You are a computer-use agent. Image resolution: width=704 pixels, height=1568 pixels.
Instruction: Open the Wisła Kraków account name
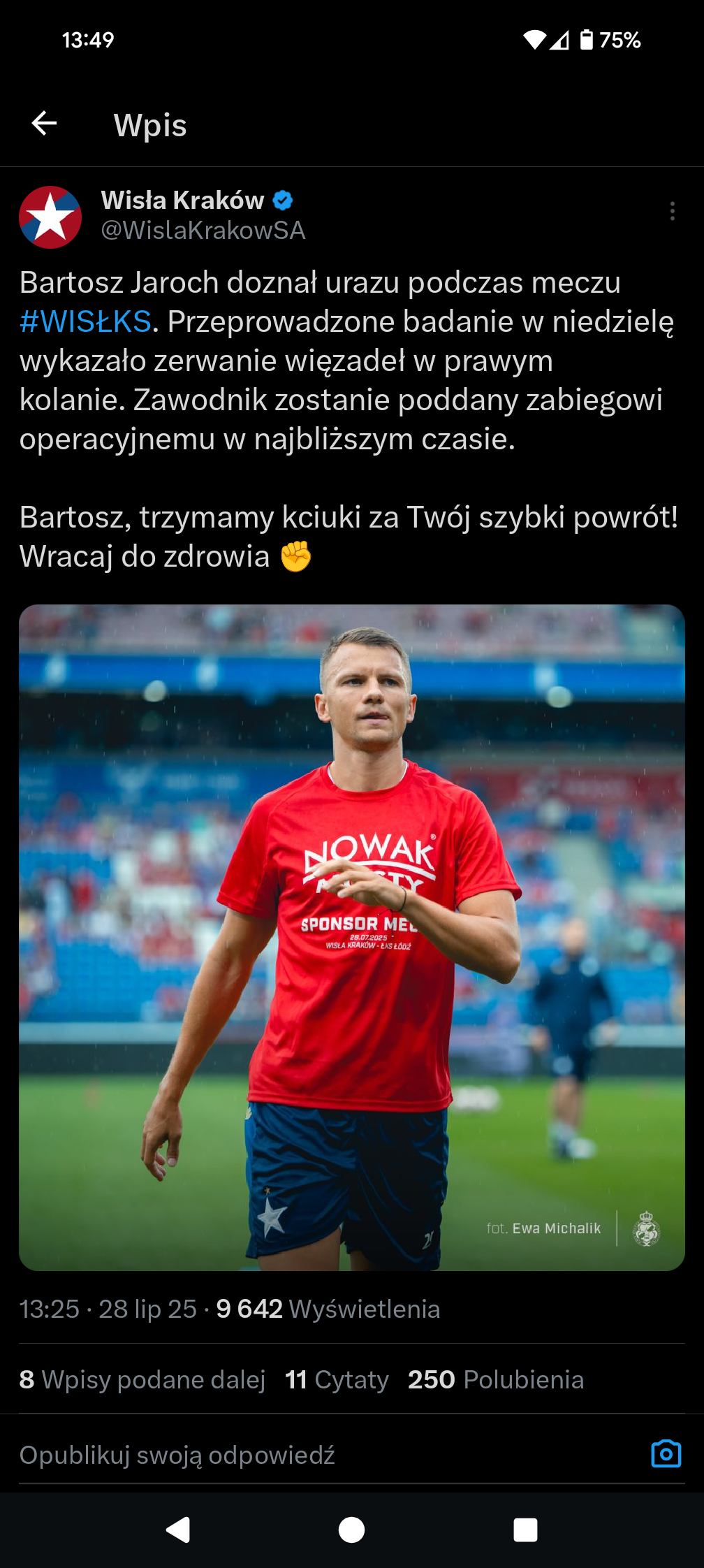point(183,201)
